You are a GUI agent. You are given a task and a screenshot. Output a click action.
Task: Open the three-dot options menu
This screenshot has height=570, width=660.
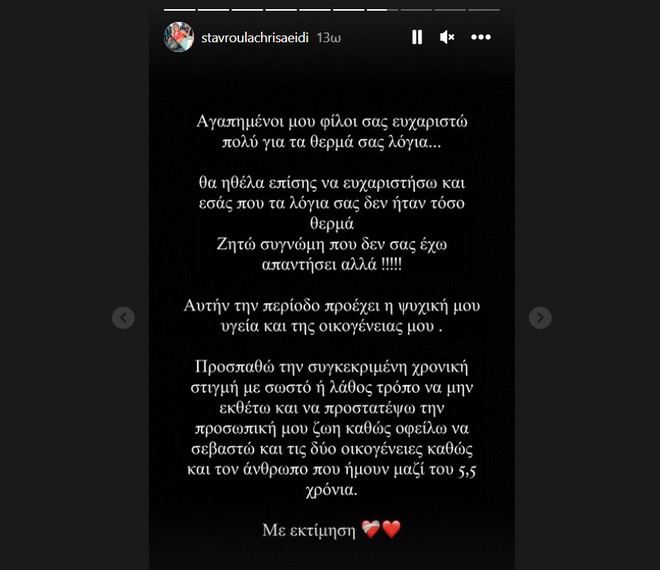[x=481, y=37]
